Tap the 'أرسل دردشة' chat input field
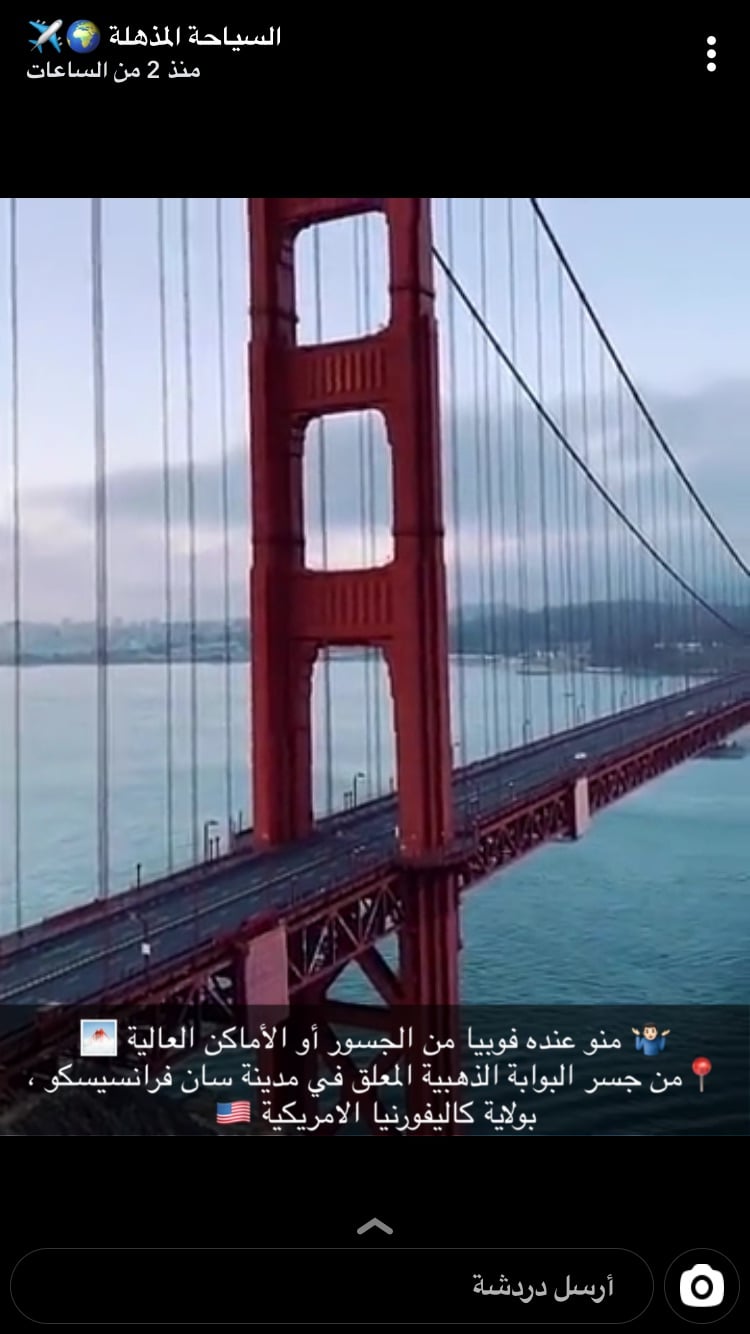Screen dimensions: 750x1334 point(332,1286)
